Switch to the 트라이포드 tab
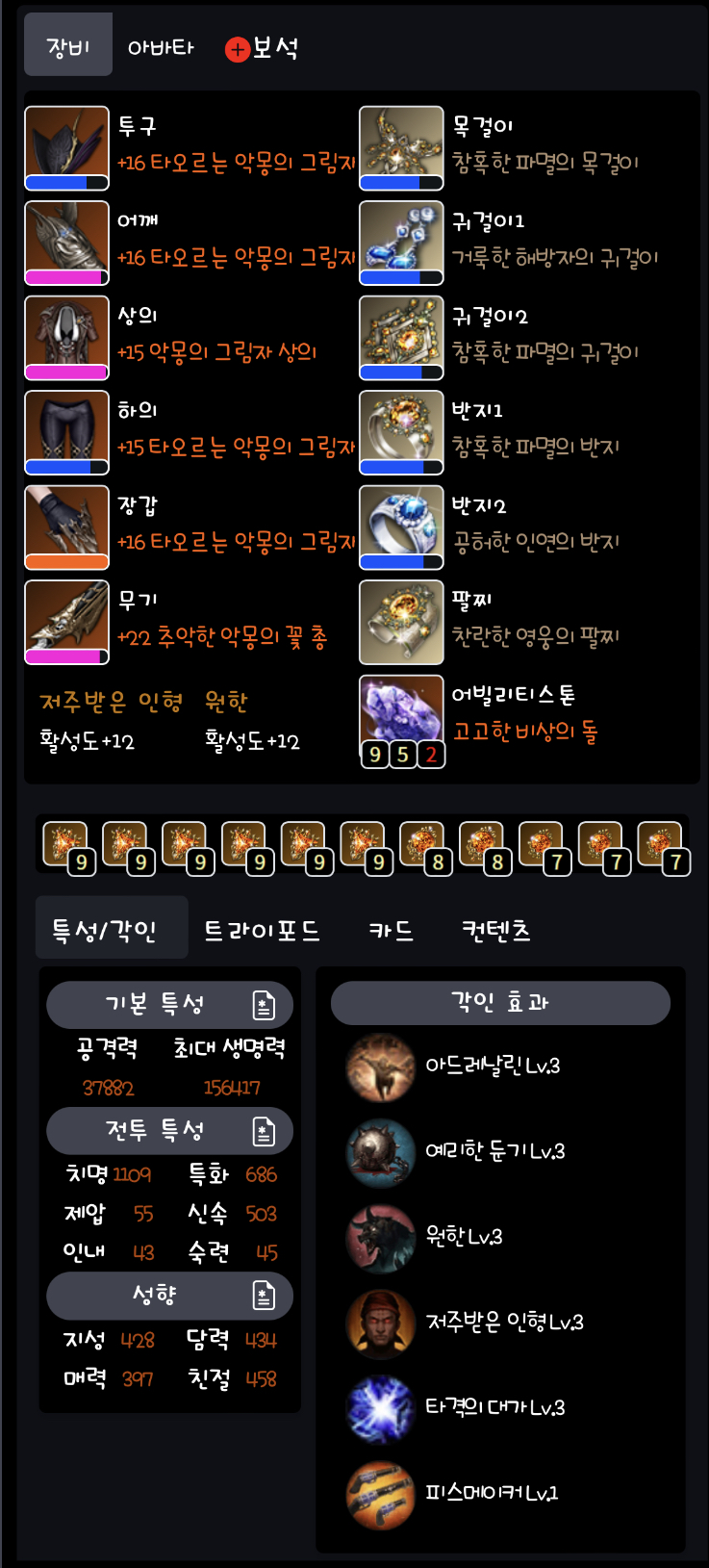709x1568 pixels. pos(262,931)
